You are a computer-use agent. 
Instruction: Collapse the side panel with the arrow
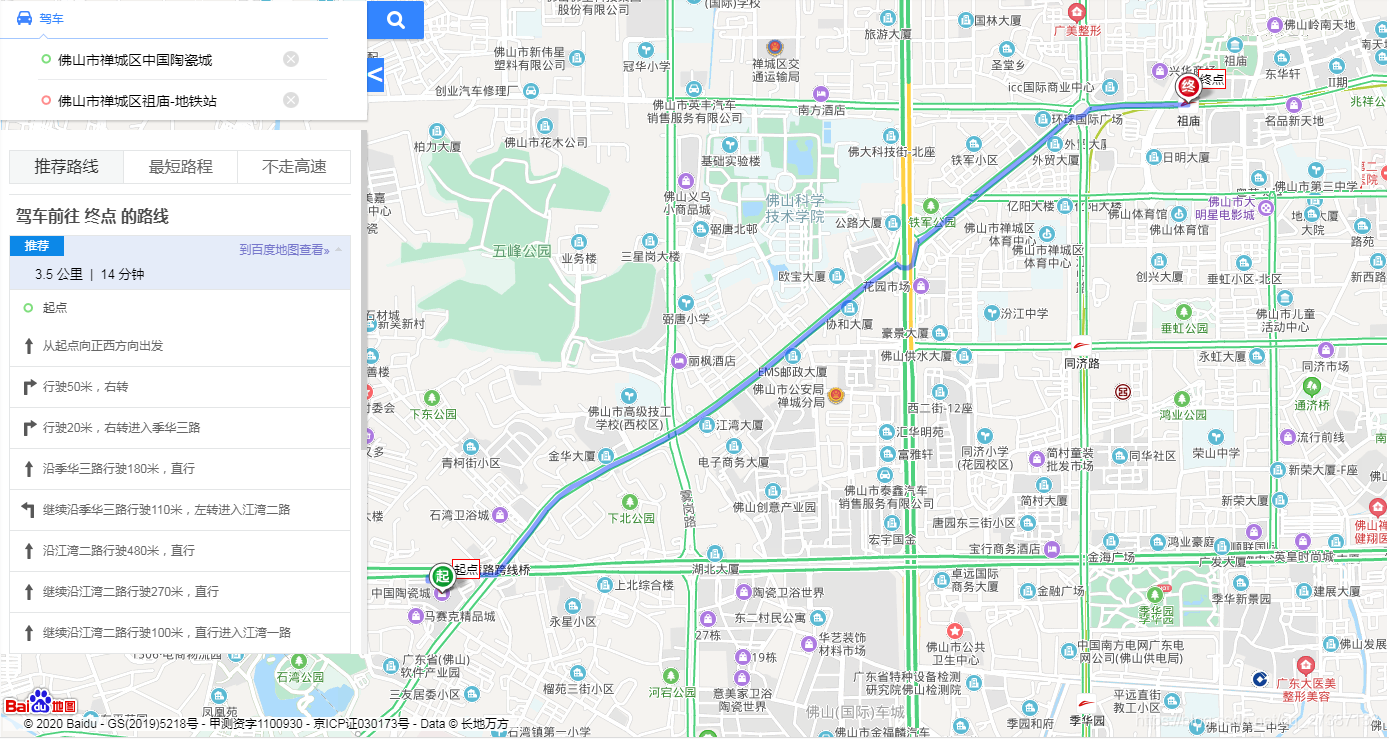(x=375, y=74)
